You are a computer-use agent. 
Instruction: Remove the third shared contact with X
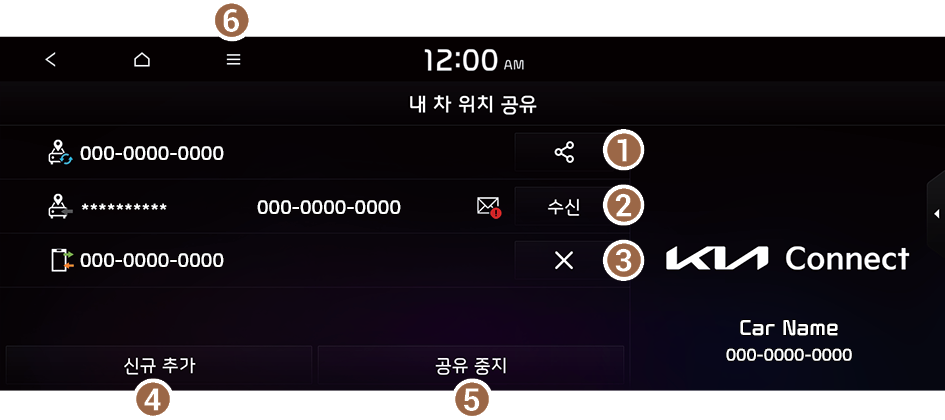click(563, 261)
